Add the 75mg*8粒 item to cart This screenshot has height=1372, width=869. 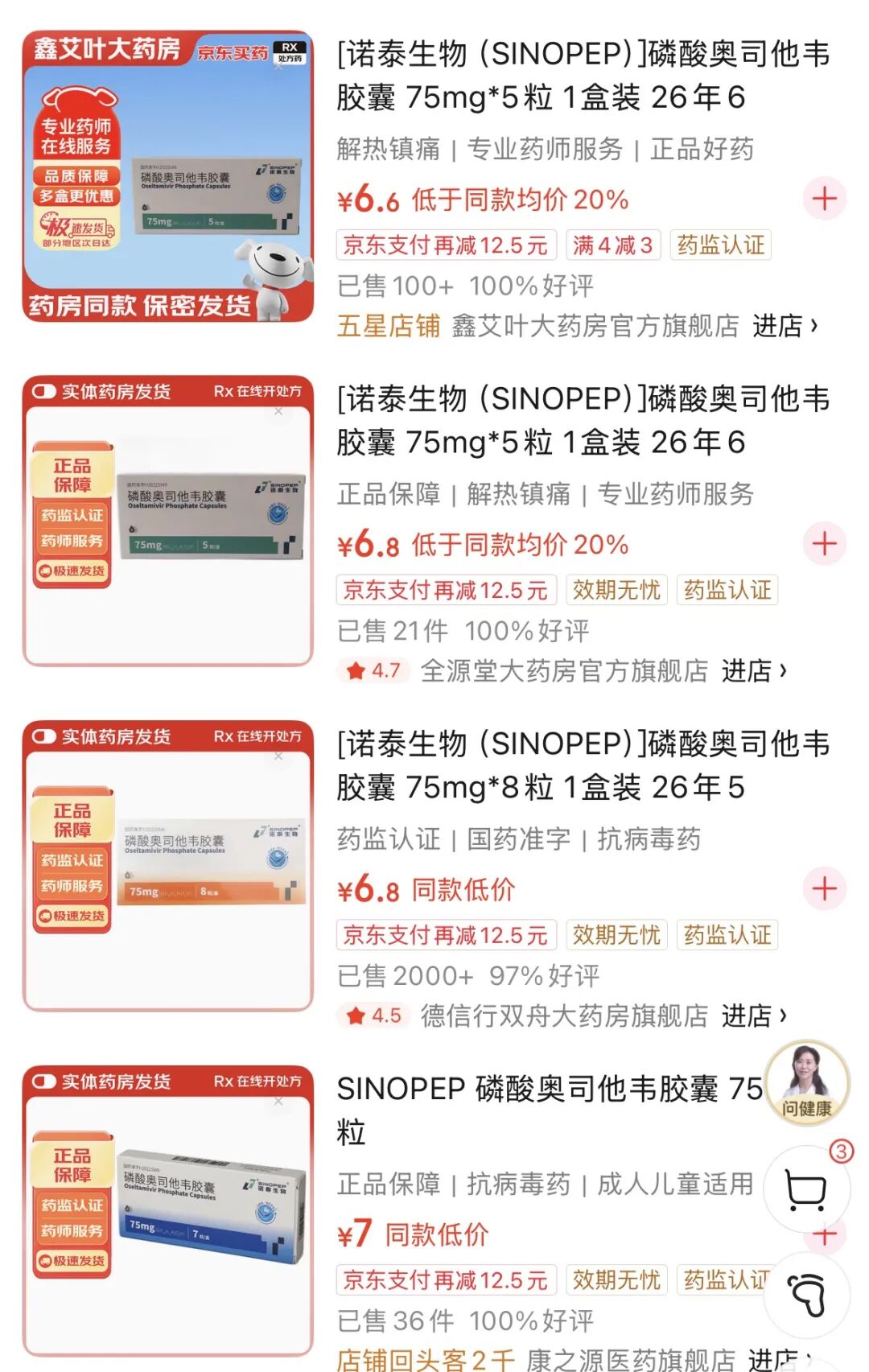coord(824,888)
